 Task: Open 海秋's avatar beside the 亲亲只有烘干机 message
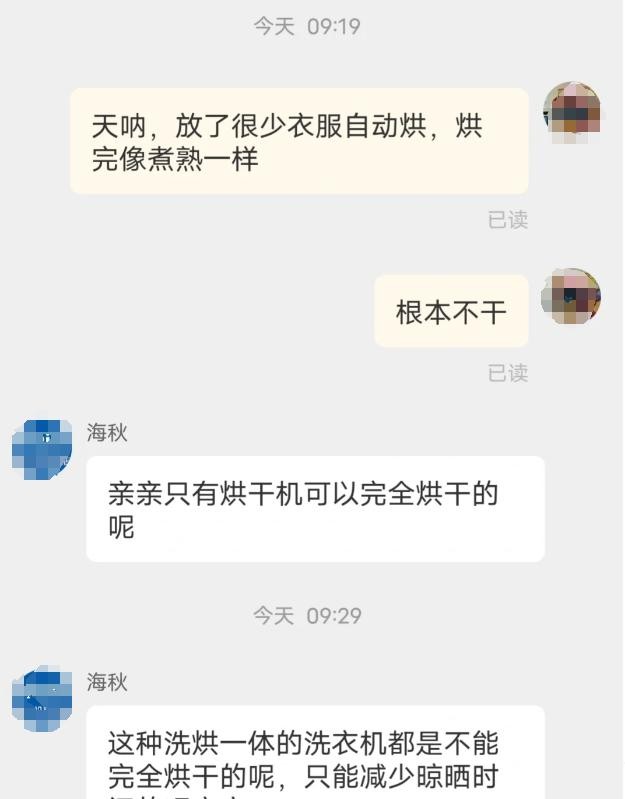(42, 450)
